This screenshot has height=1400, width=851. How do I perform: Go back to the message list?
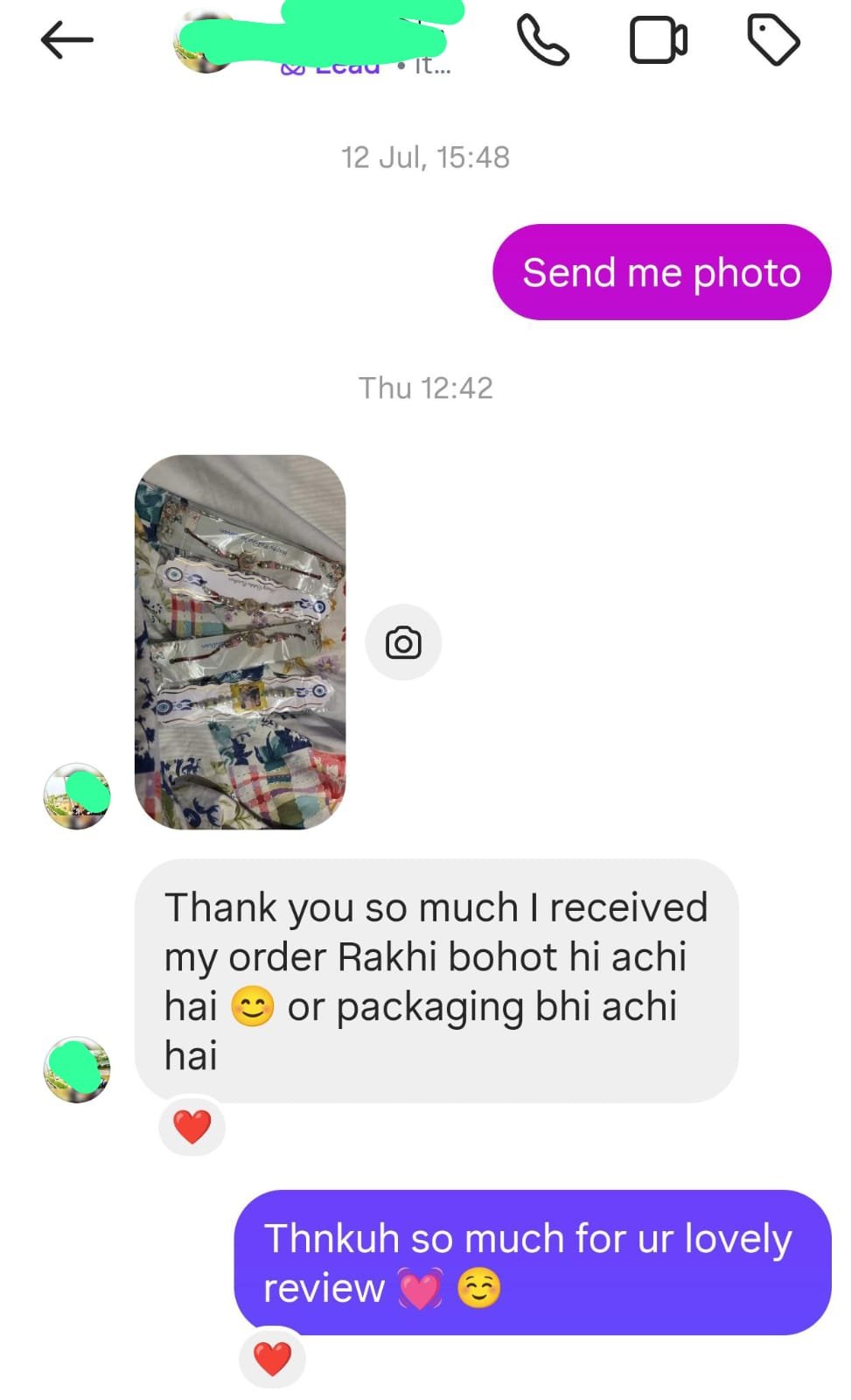click(66, 40)
